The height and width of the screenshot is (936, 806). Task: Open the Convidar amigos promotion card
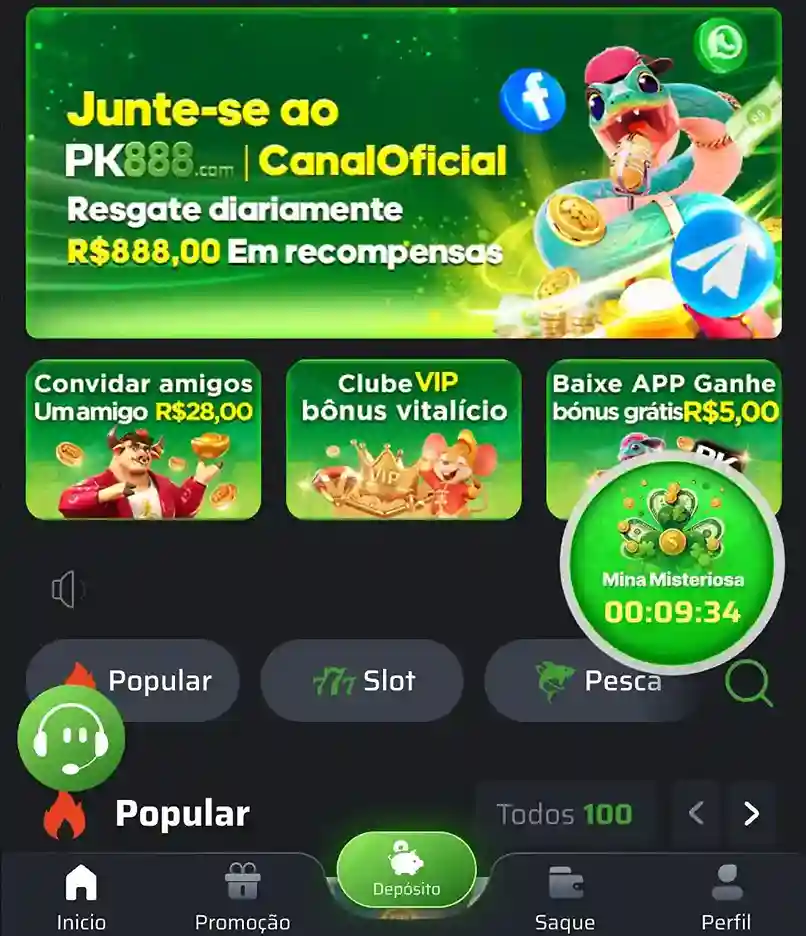[x=143, y=440]
